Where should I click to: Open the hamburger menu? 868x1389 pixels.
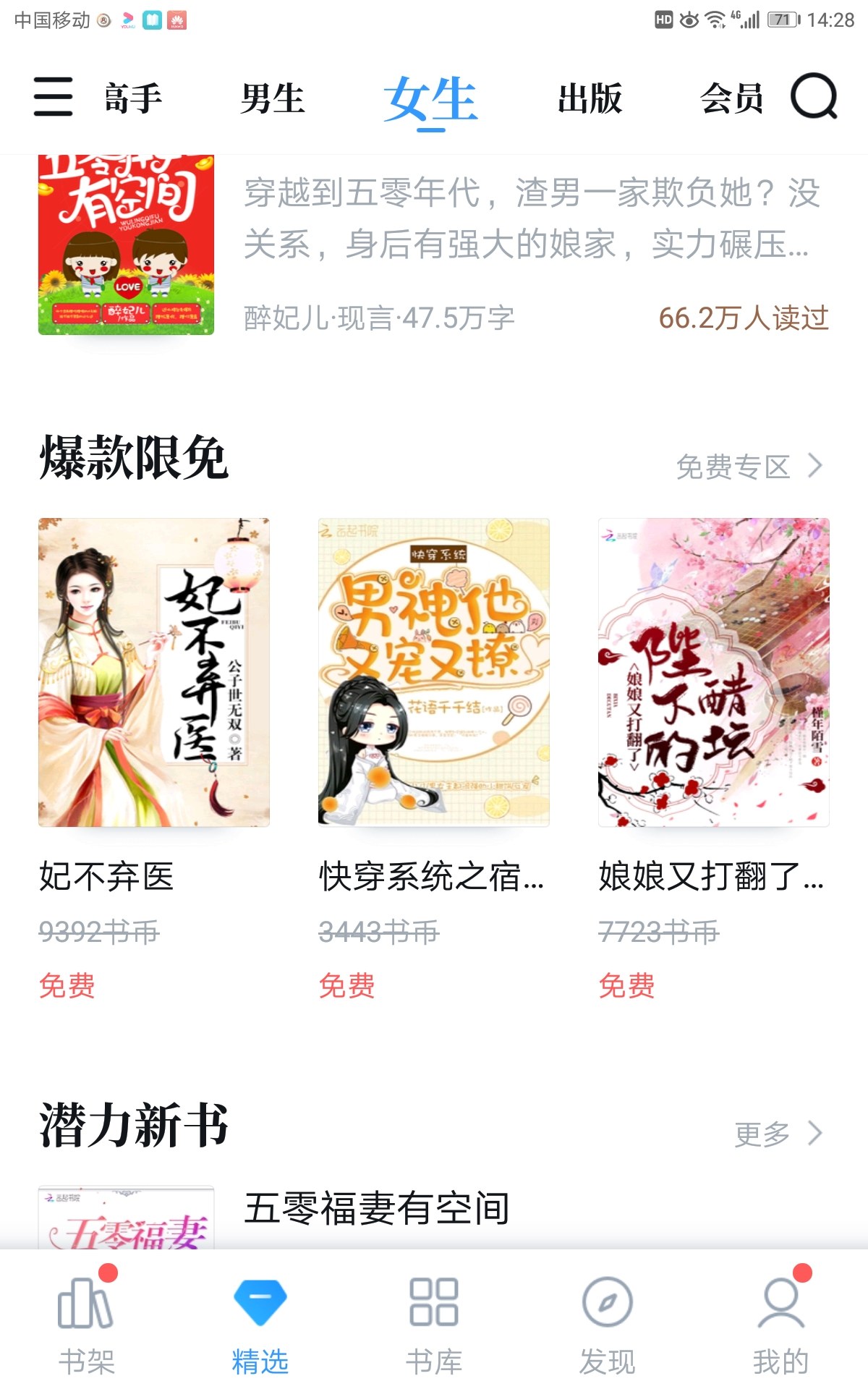[x=53, y=97]
